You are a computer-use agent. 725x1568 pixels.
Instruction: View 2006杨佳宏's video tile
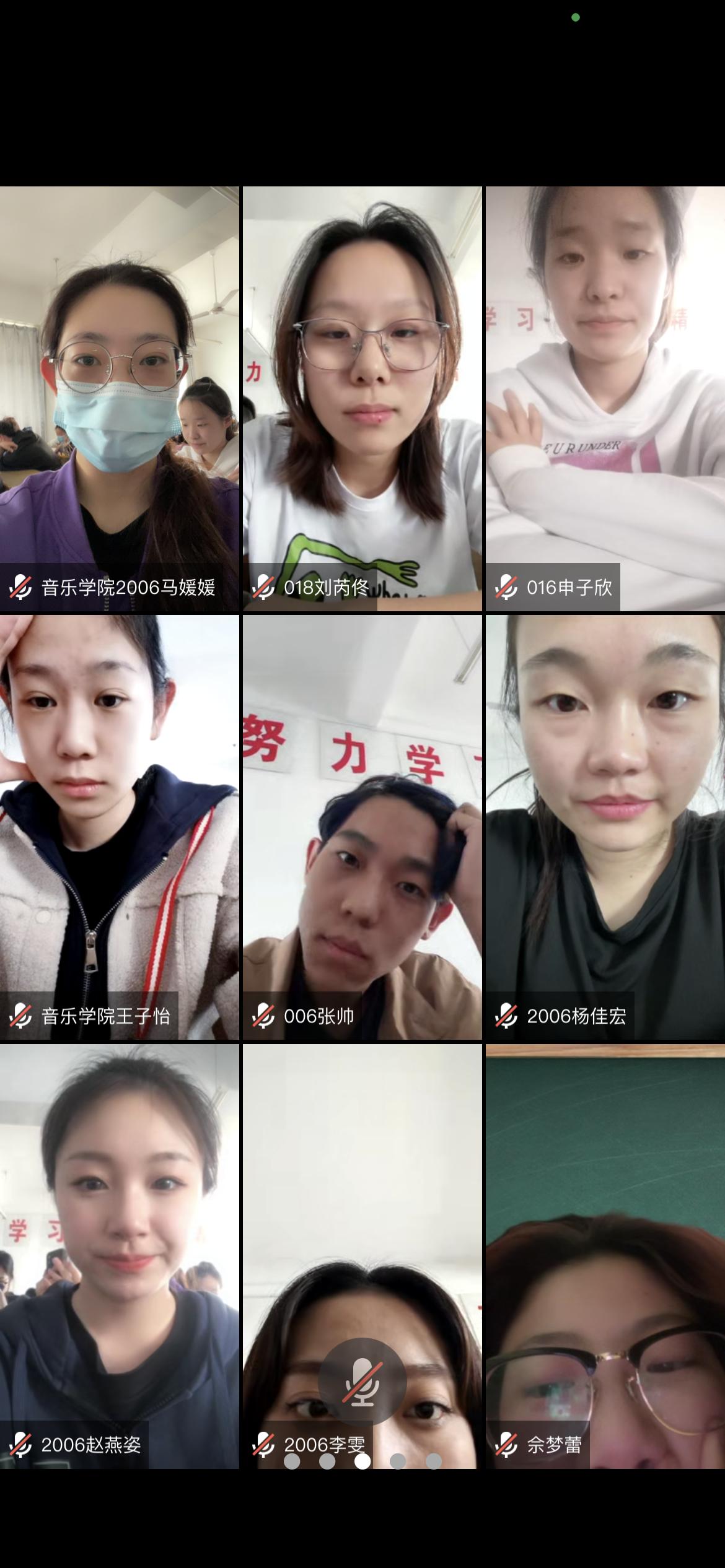605,827
